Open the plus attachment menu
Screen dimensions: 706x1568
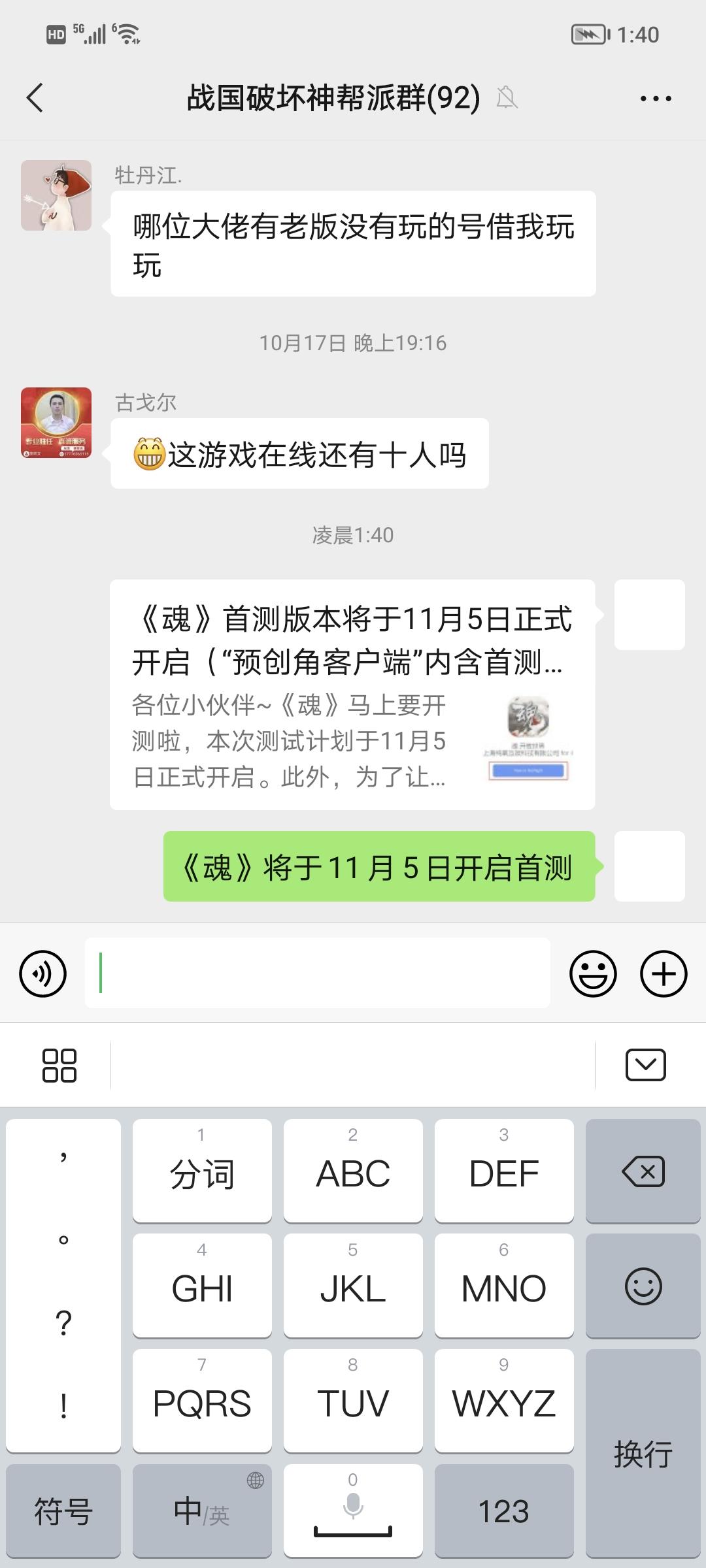click(664, 973)
